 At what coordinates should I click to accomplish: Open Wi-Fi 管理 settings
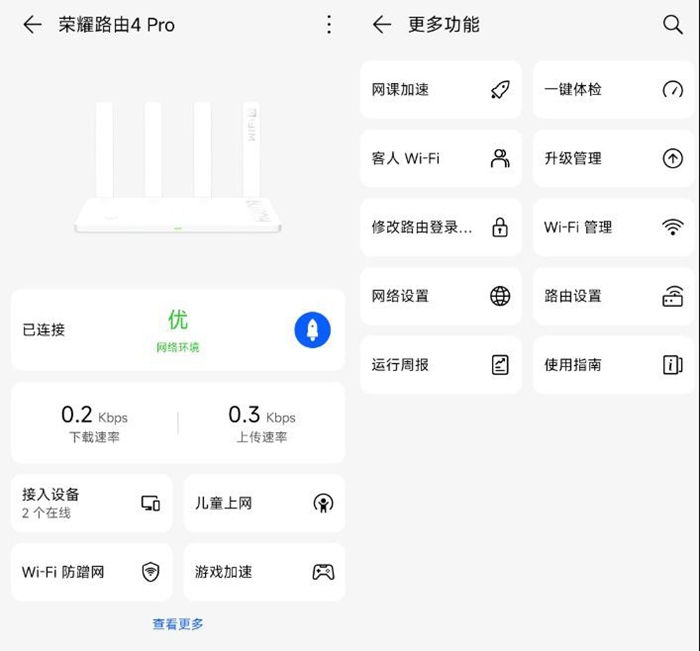click(613, 227)
